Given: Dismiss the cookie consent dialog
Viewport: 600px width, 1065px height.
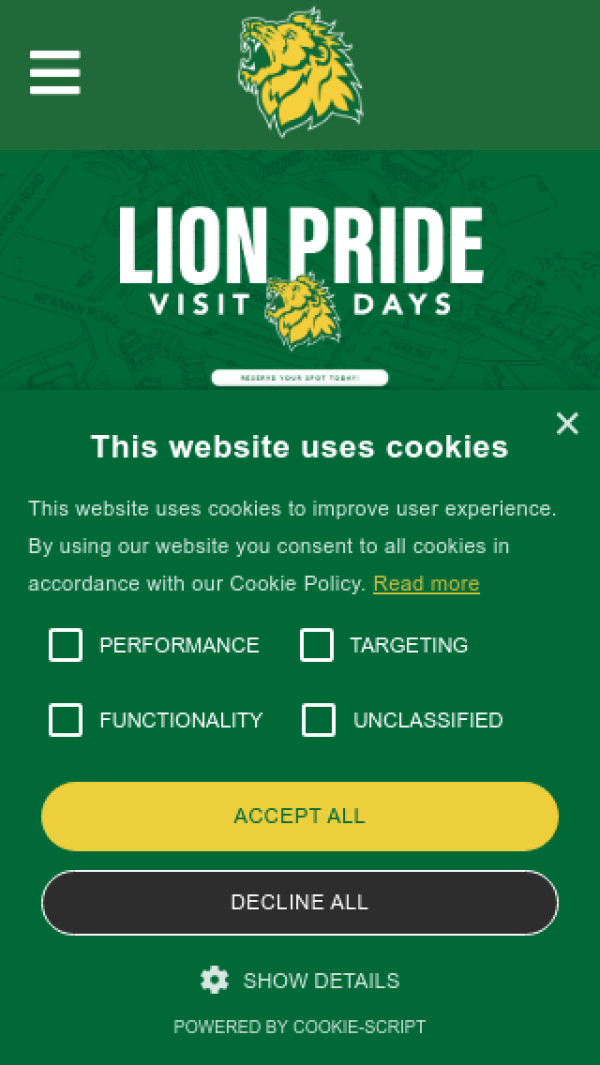Looking at the screenshot, I should click(x=567, y=423).
